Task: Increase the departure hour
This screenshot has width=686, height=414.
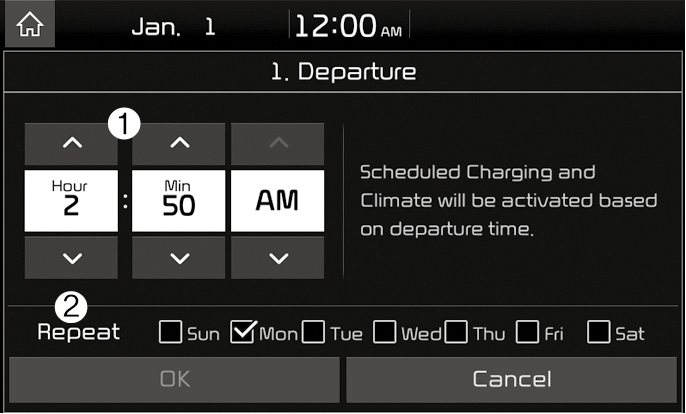Action: pyautogui.click(x=71, y=144)
